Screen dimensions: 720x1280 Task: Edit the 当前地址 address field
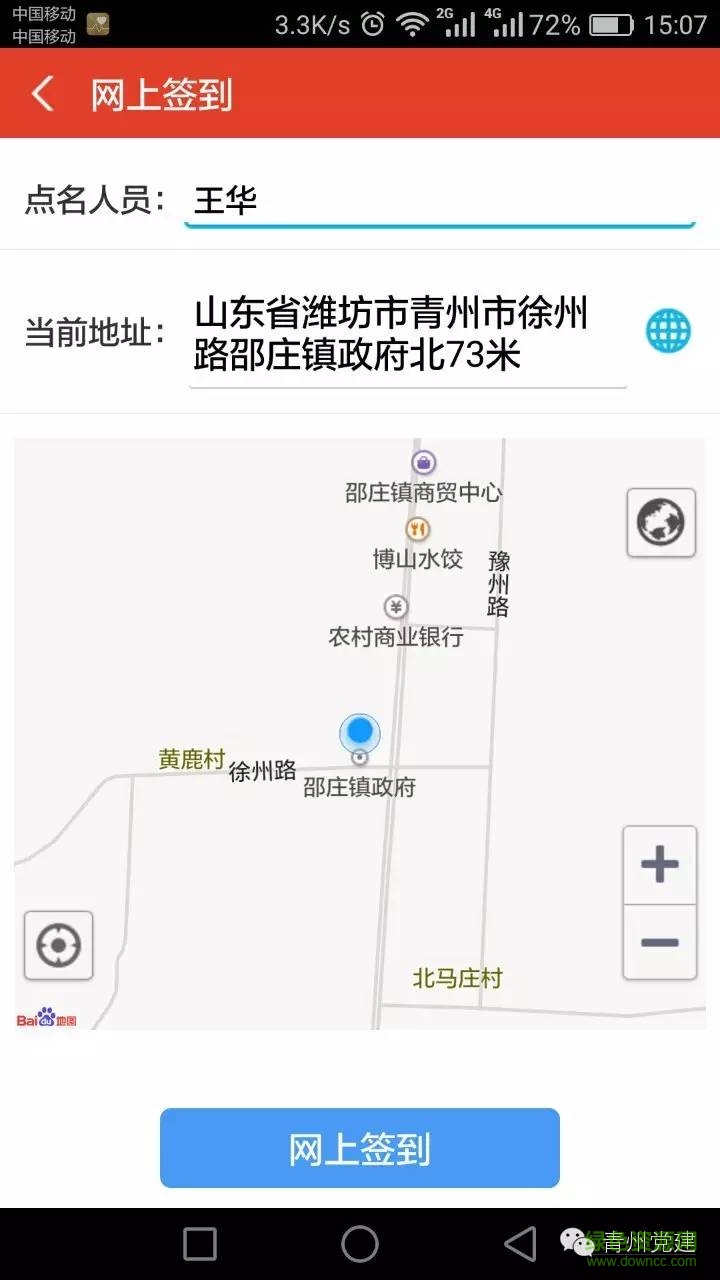[408, 333]
